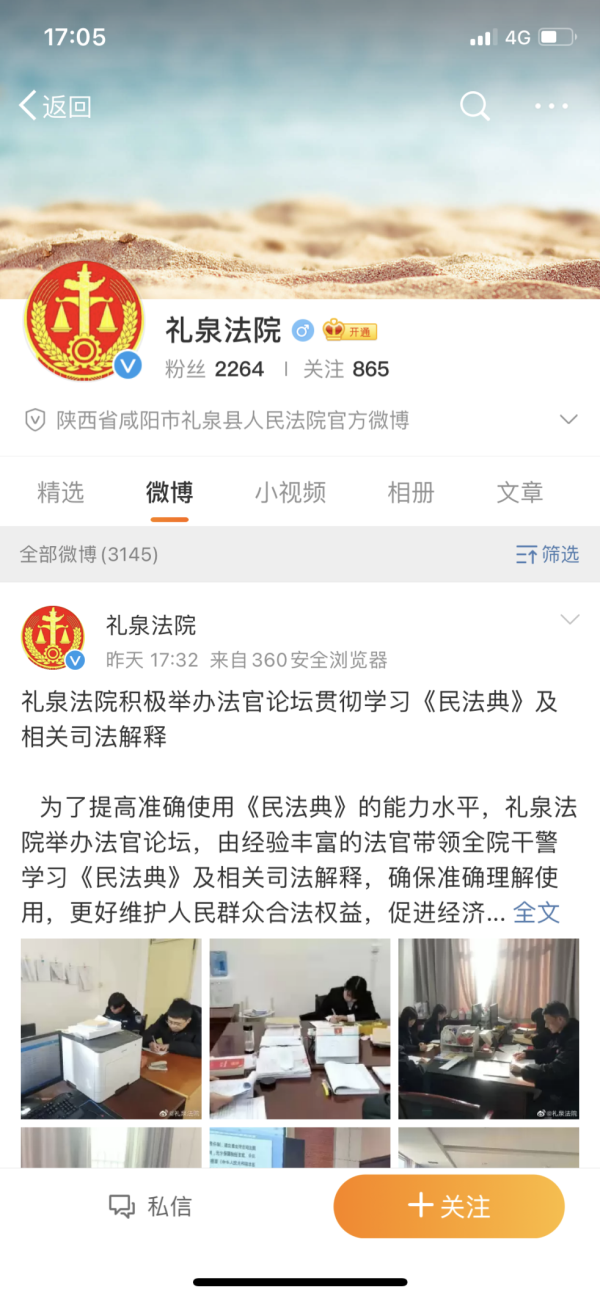Send a 私信 private message
Viewport: 600px width, 1299px height.
150,1206
